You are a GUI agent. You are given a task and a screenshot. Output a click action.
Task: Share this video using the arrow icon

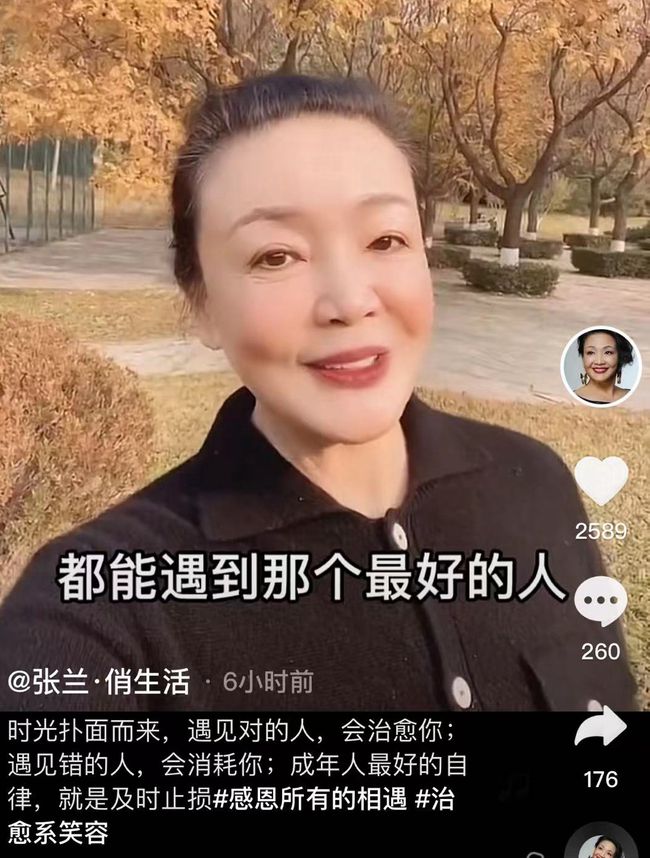(x=601, y=728)
